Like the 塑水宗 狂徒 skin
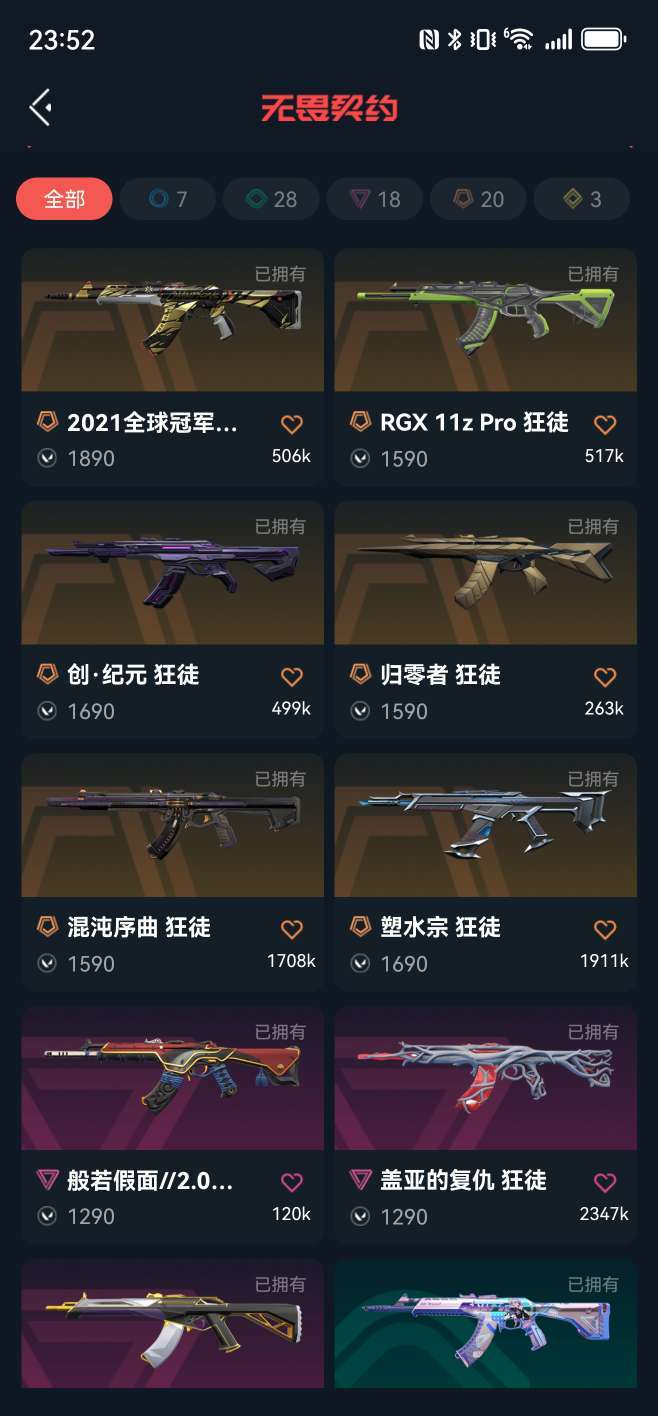 pyautogui.click(x=605, y=929)
